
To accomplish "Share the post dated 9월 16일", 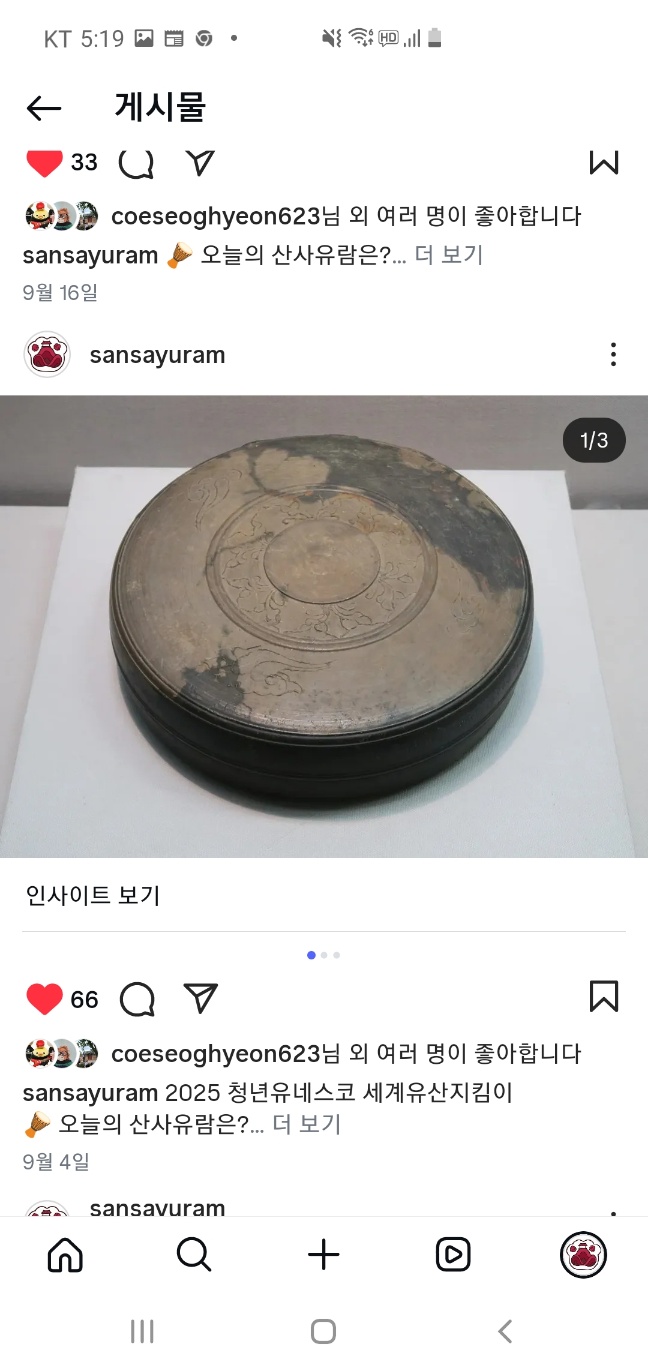I will pos(200,162).
